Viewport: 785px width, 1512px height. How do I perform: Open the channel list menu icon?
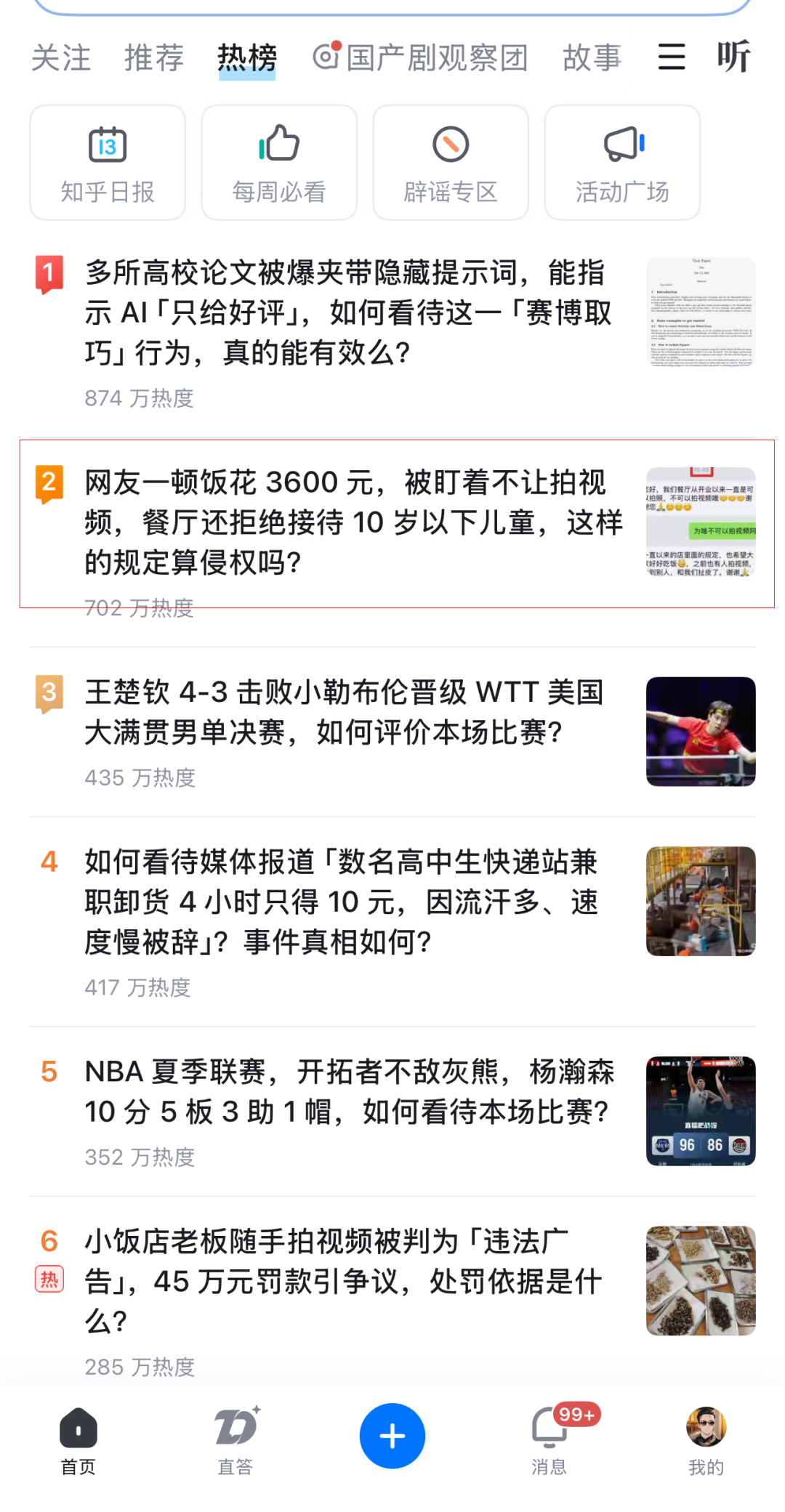(x=672, y=57)
